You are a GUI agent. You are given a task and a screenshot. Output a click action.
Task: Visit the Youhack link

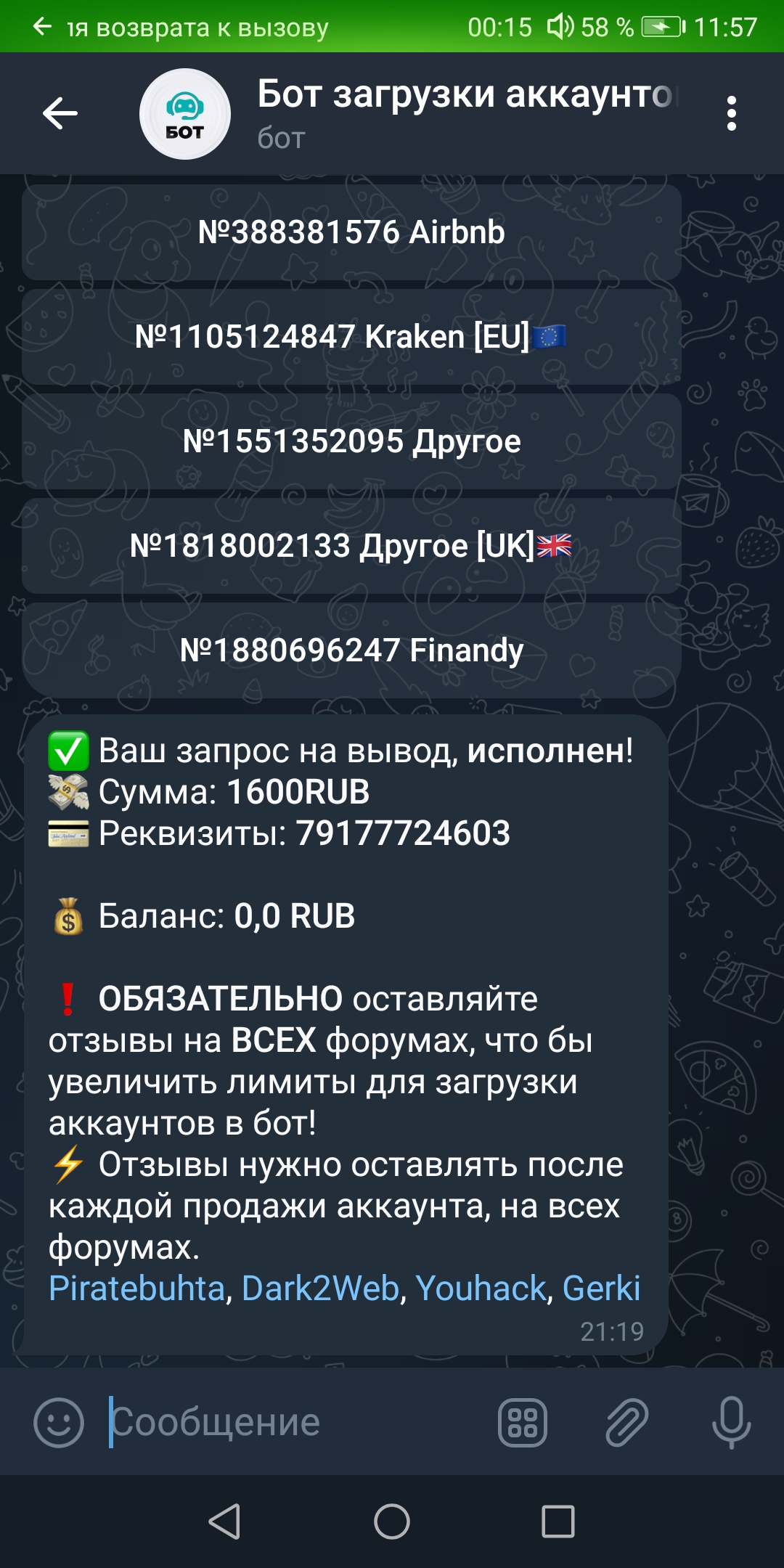(x=480, y=1289)
